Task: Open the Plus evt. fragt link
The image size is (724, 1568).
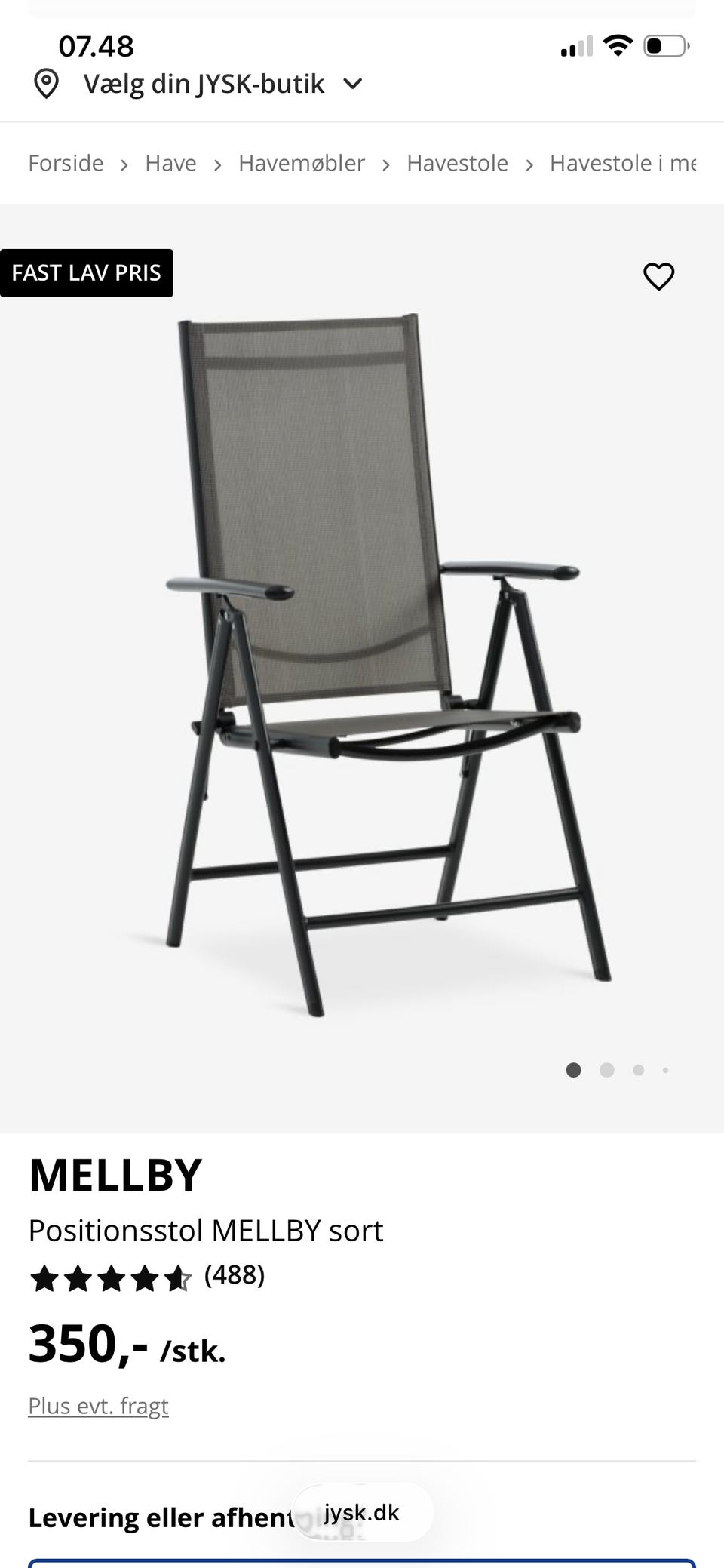Action: pyautogui.click(x=98, y=1406)
